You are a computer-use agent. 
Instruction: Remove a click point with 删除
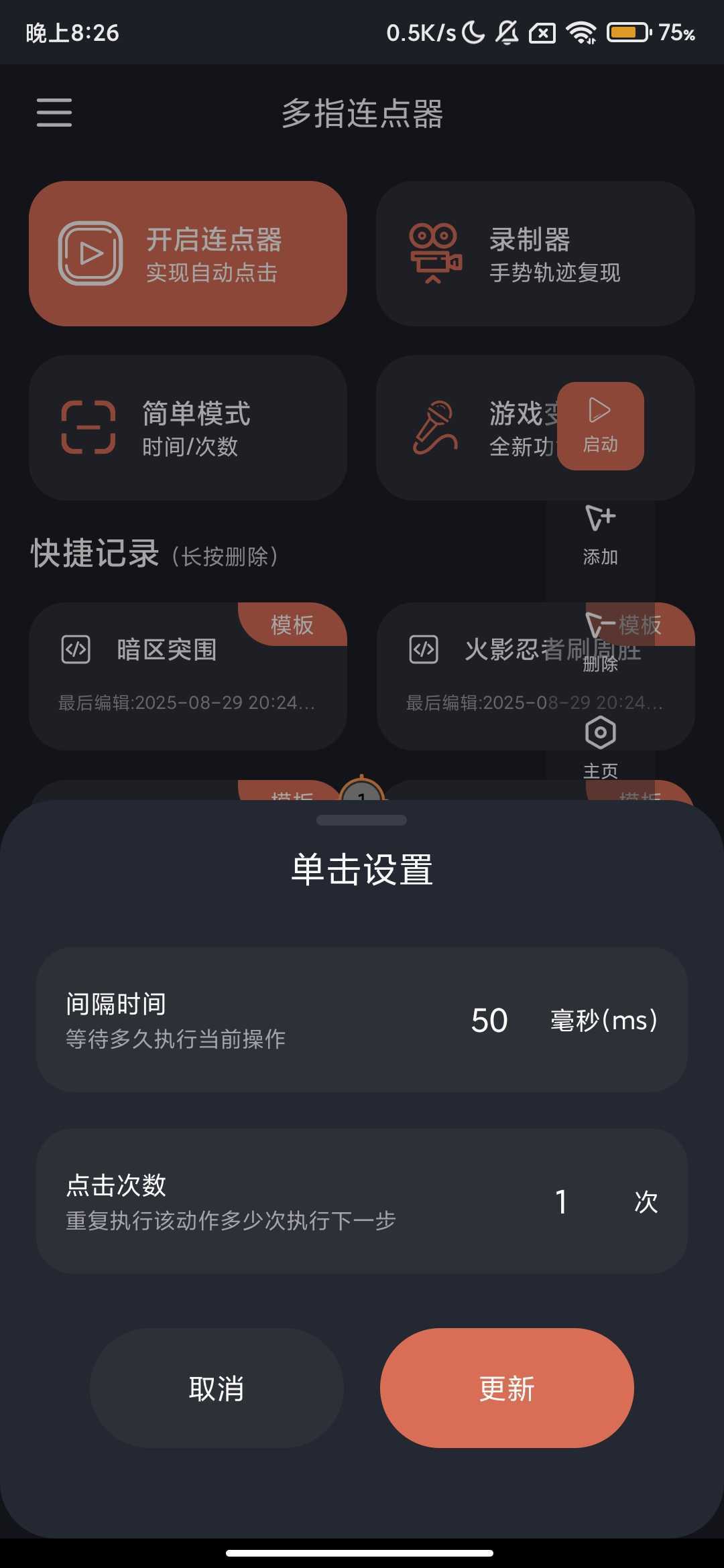pyautogui.click(x=601, y=642)
